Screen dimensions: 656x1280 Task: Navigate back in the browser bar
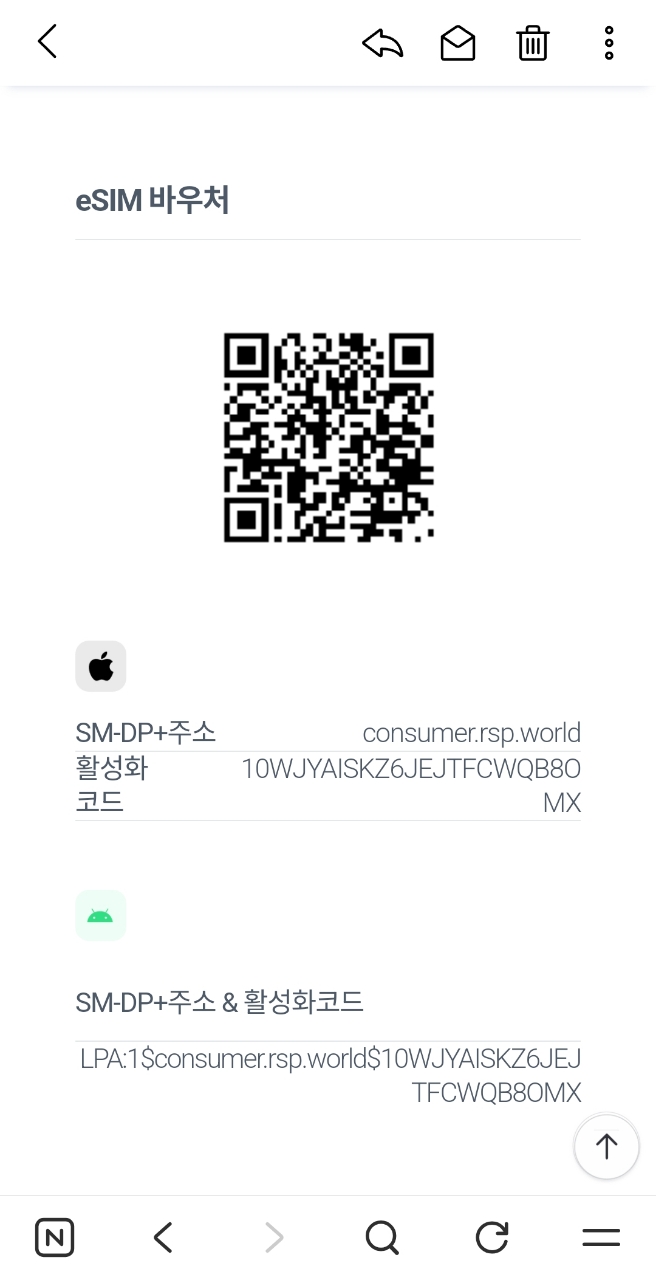[x=163, y=1238]
